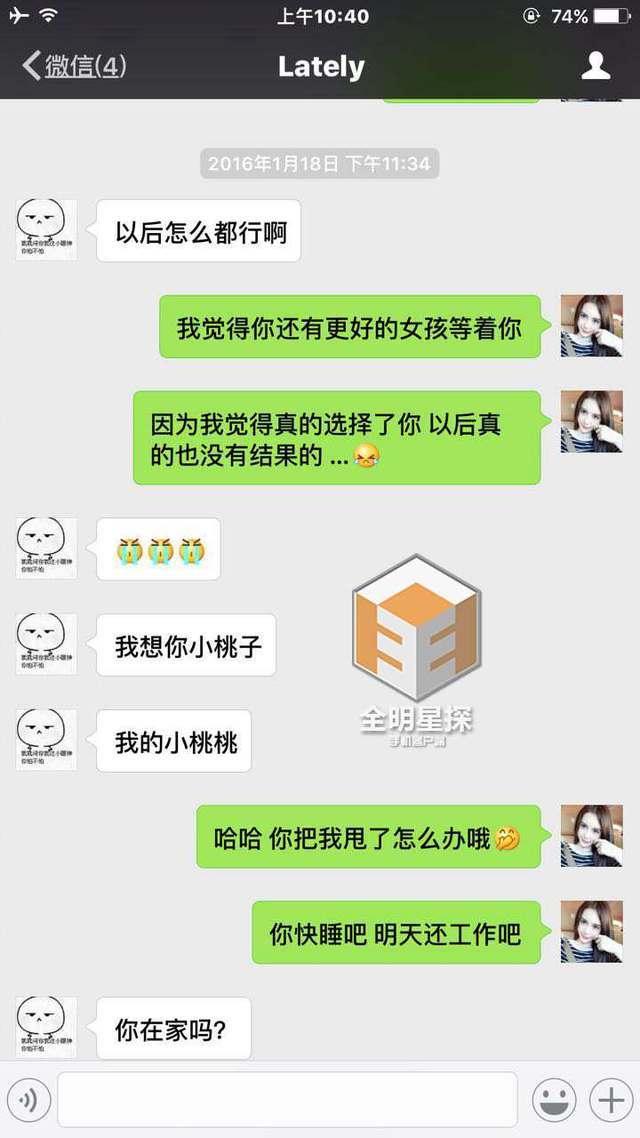Open contact avatar beside 你在家吗?
The width and height of the screenshot is (640, 1138).
tap(46, 1026)
